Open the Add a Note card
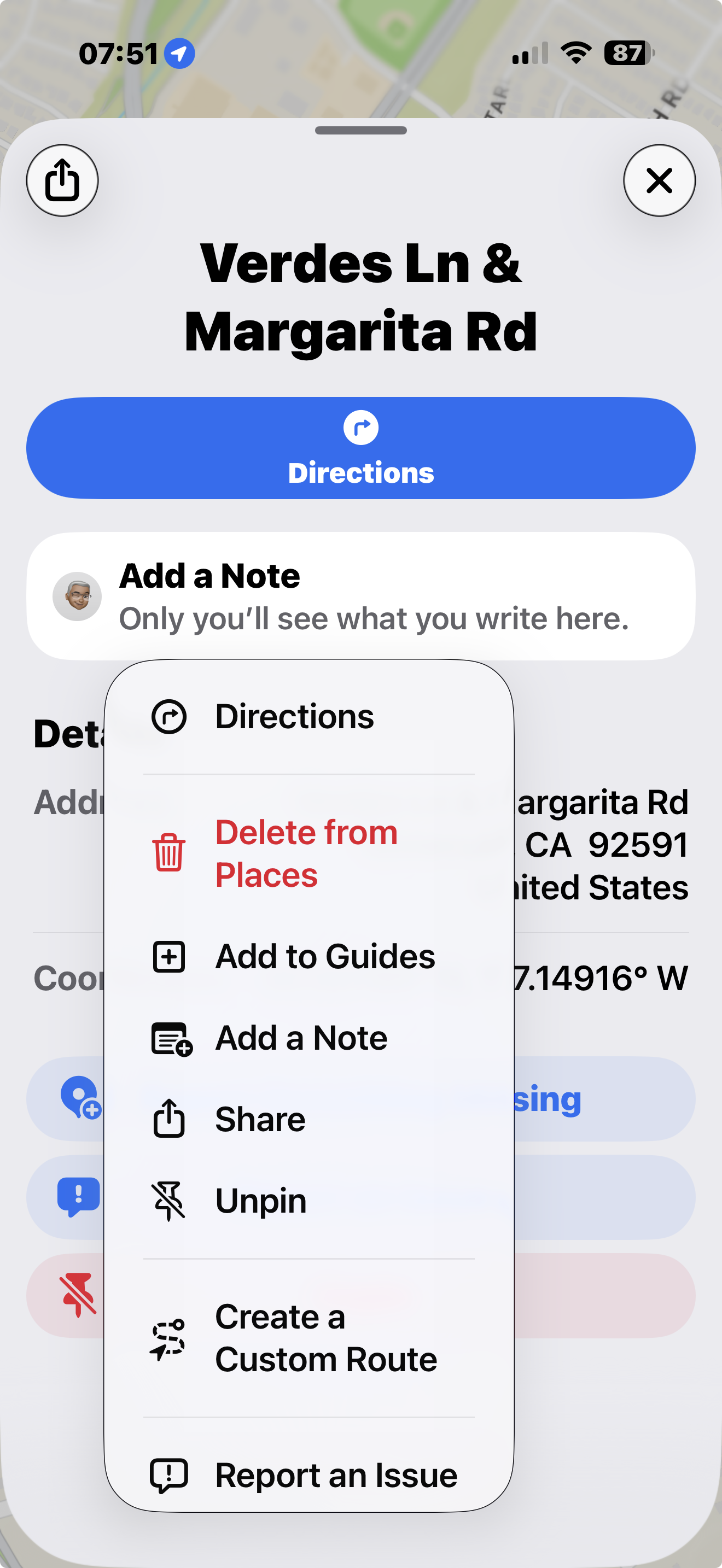 pyautogui.click(x=361, y=596)
